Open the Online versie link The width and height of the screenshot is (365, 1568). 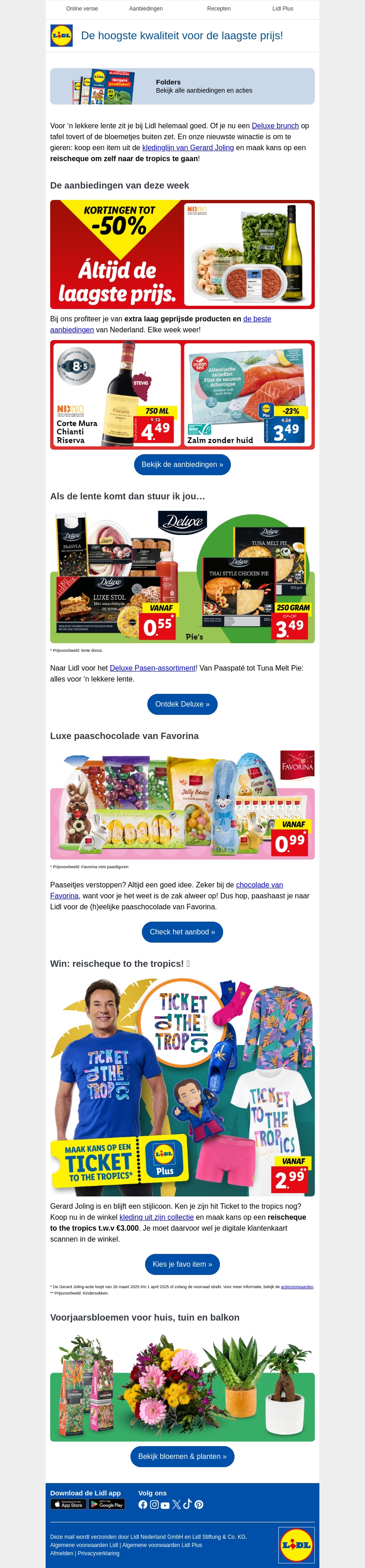[x=82, y=9]
